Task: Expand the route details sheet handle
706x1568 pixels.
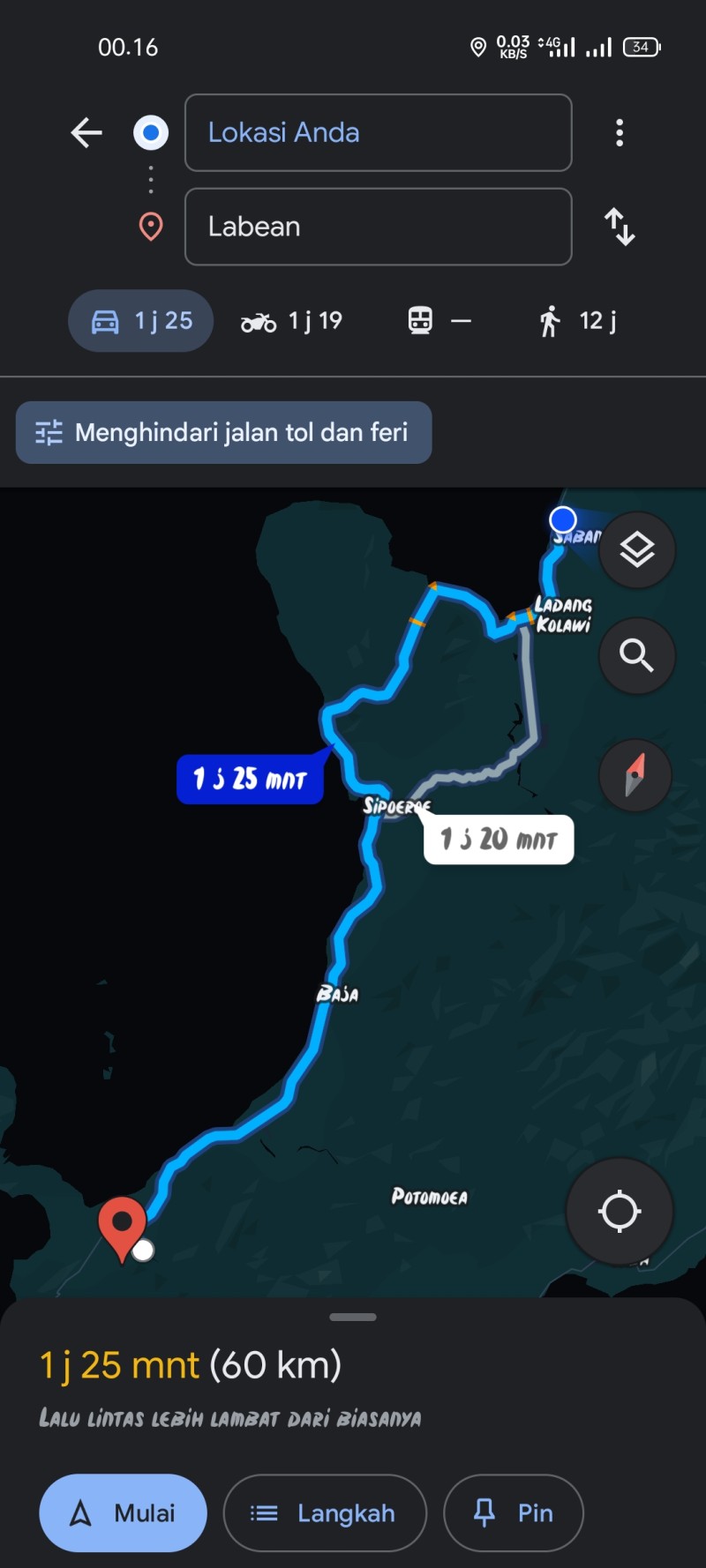Action: pyautogui.click(x=353, y=1317)
